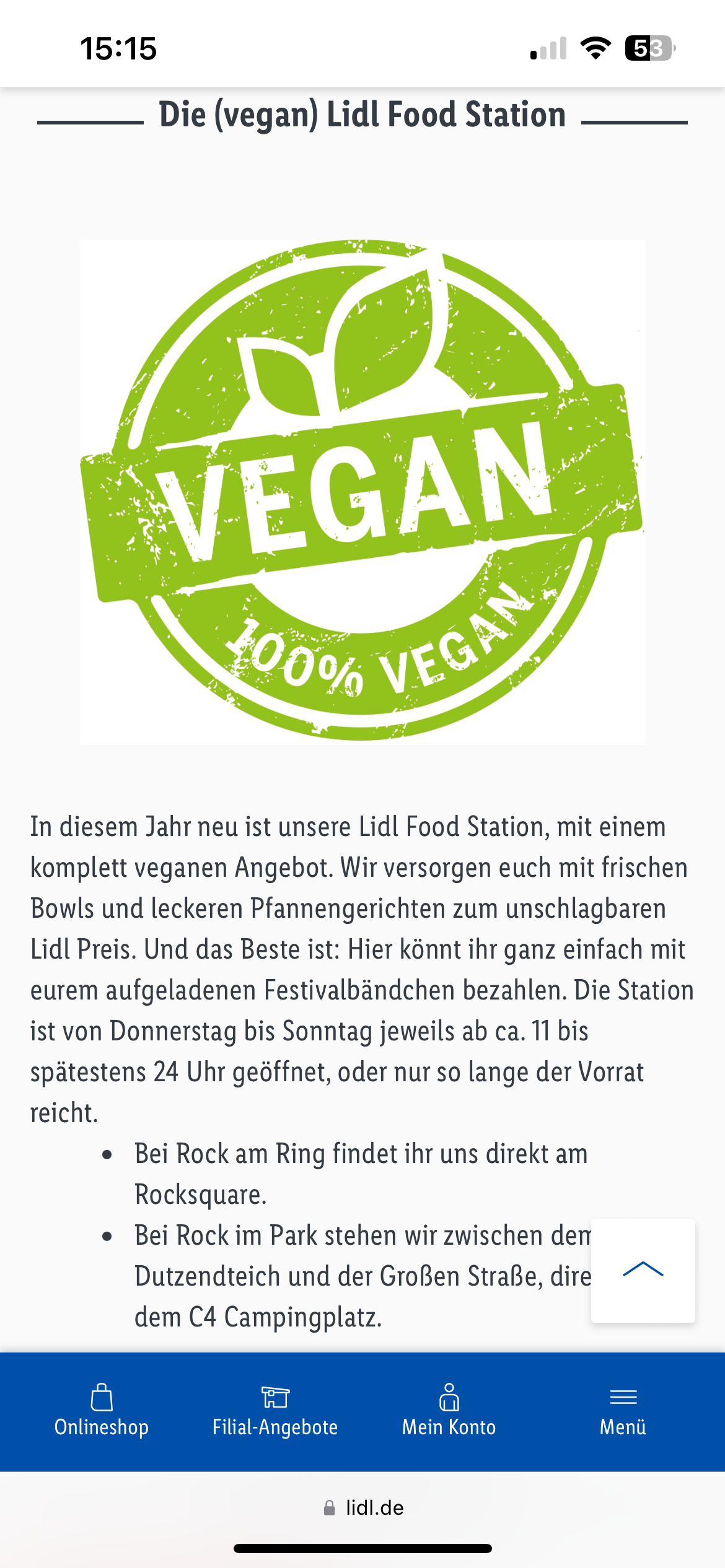Switch to Filial-Angebote

point(275,1411)
